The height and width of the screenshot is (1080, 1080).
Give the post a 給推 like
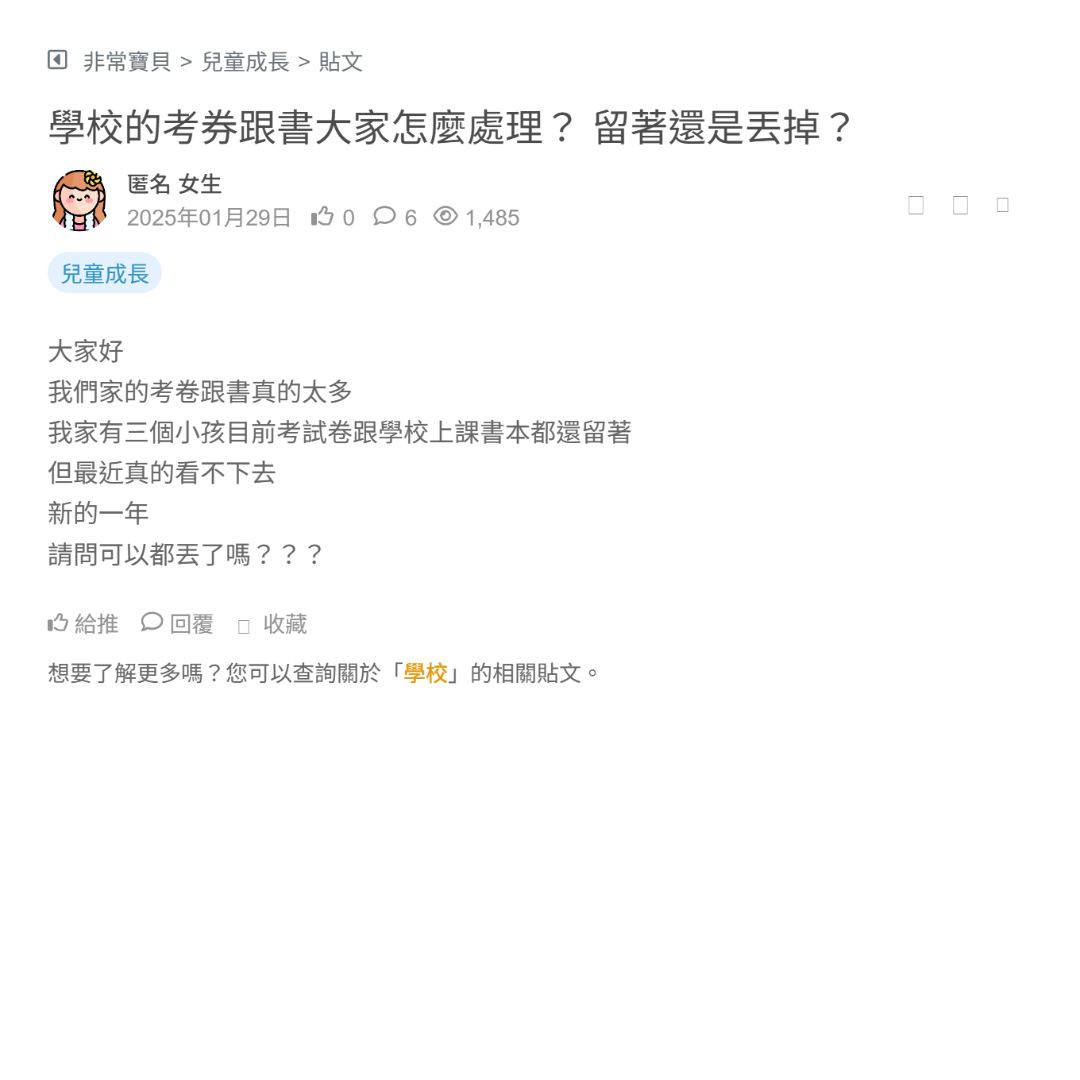[83, 624]
